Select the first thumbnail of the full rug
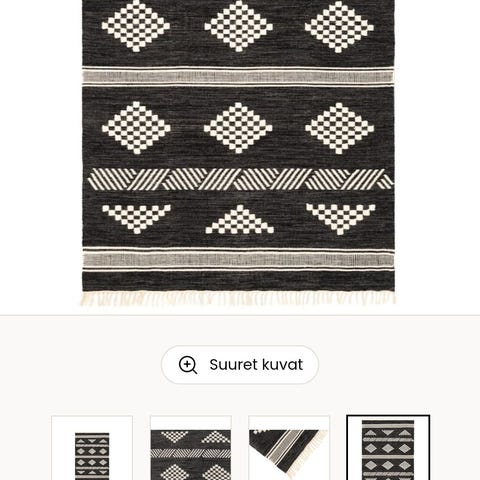Viewport: 480px width, 480px height. [92, 448]
